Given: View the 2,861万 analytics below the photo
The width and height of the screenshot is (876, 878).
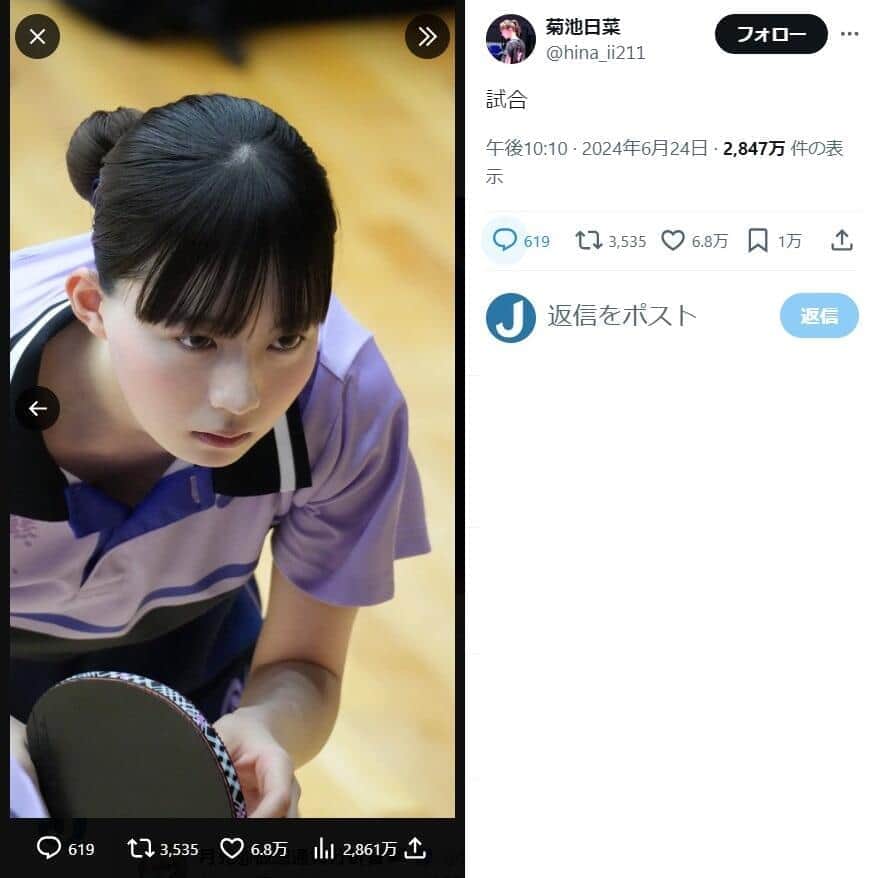Looking at the screenshot, I should pos(324,848).
